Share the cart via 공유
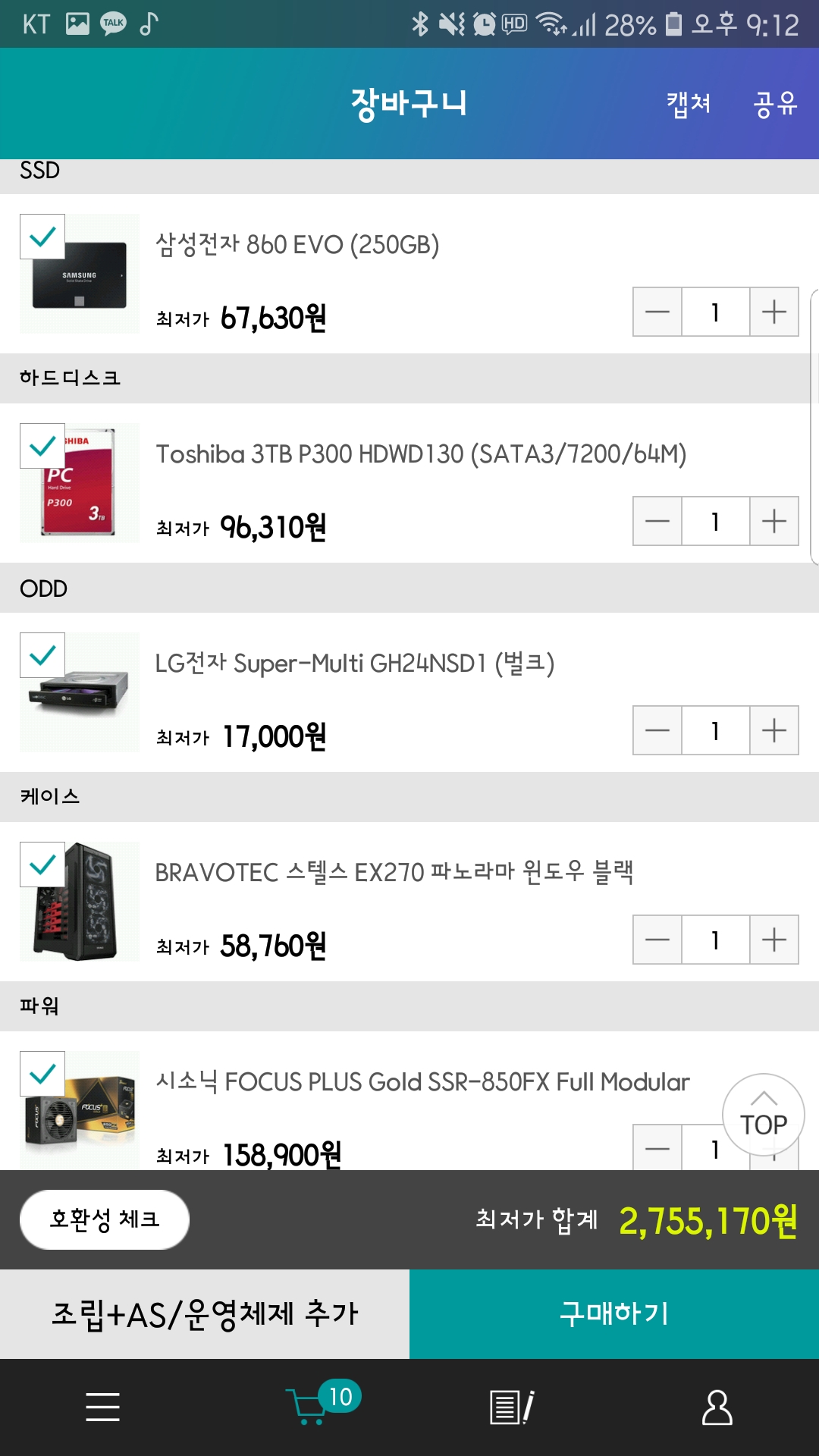Image resolution: width=819 pixels, height=1456 pixels. pos(775,103)
